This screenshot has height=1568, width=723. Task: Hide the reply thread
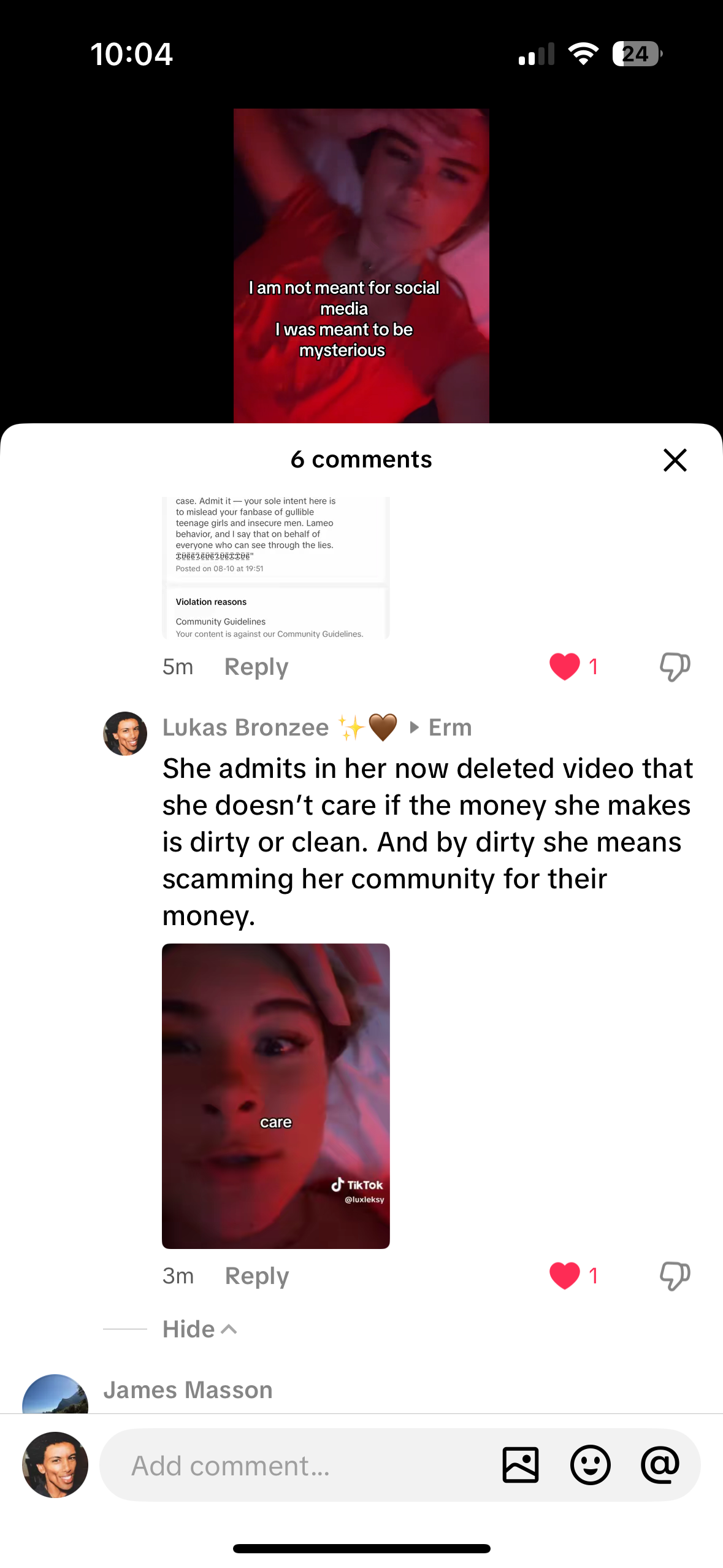[199, 1329]
